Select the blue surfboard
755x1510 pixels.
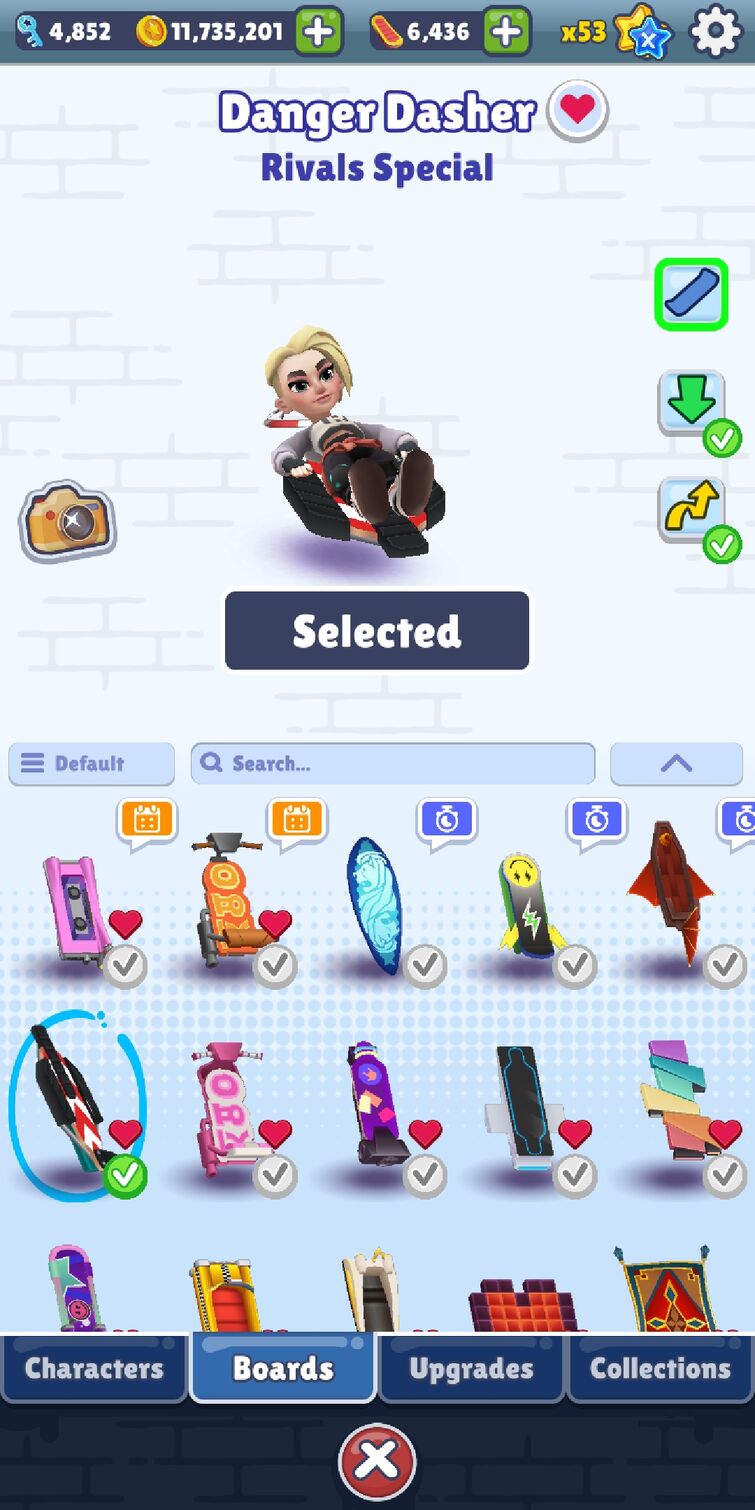point(373,905)
